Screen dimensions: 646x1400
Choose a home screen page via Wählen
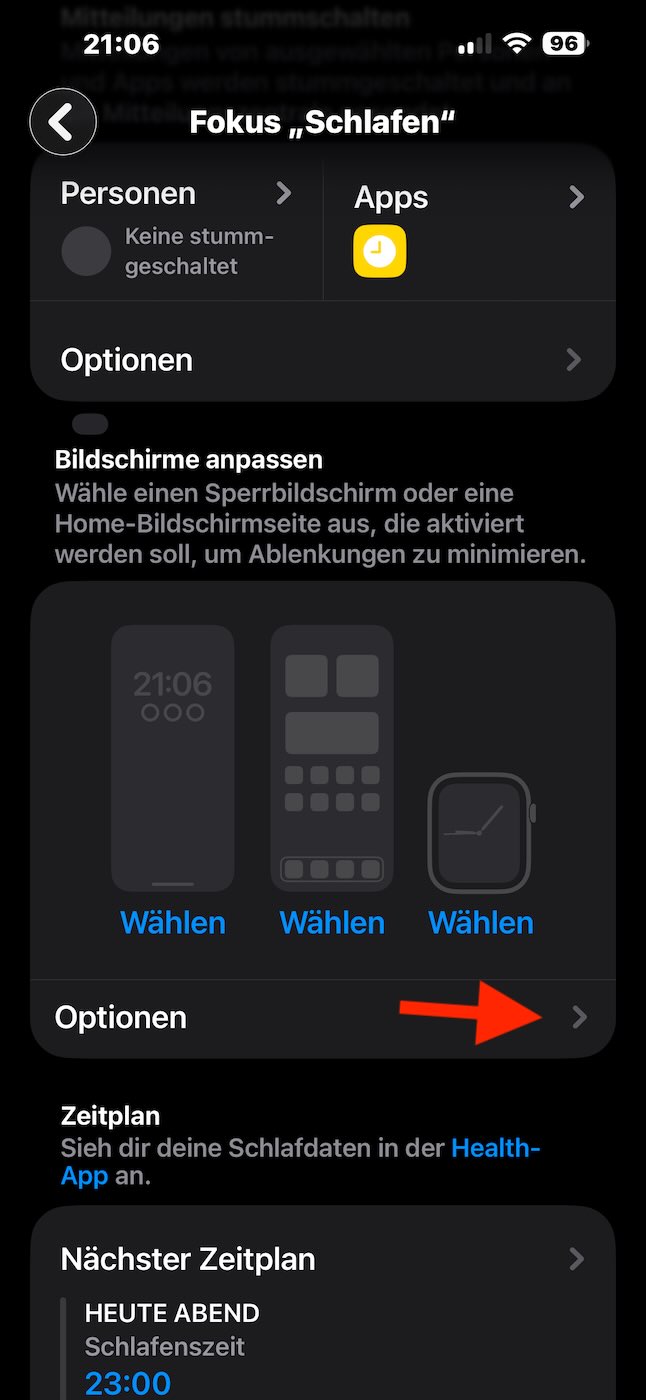(332, 922)
